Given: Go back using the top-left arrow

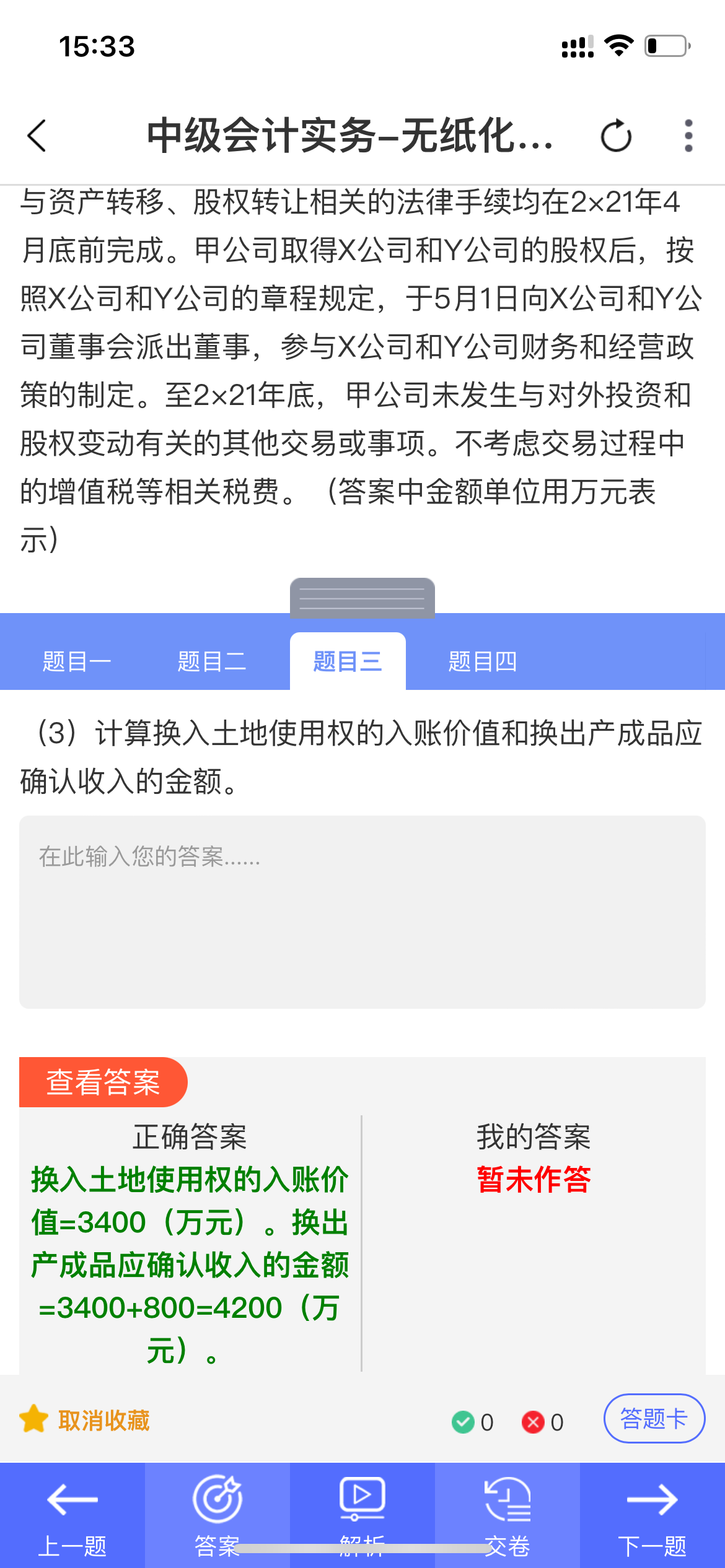Looking at the screenshot, I should click(37, 136).
